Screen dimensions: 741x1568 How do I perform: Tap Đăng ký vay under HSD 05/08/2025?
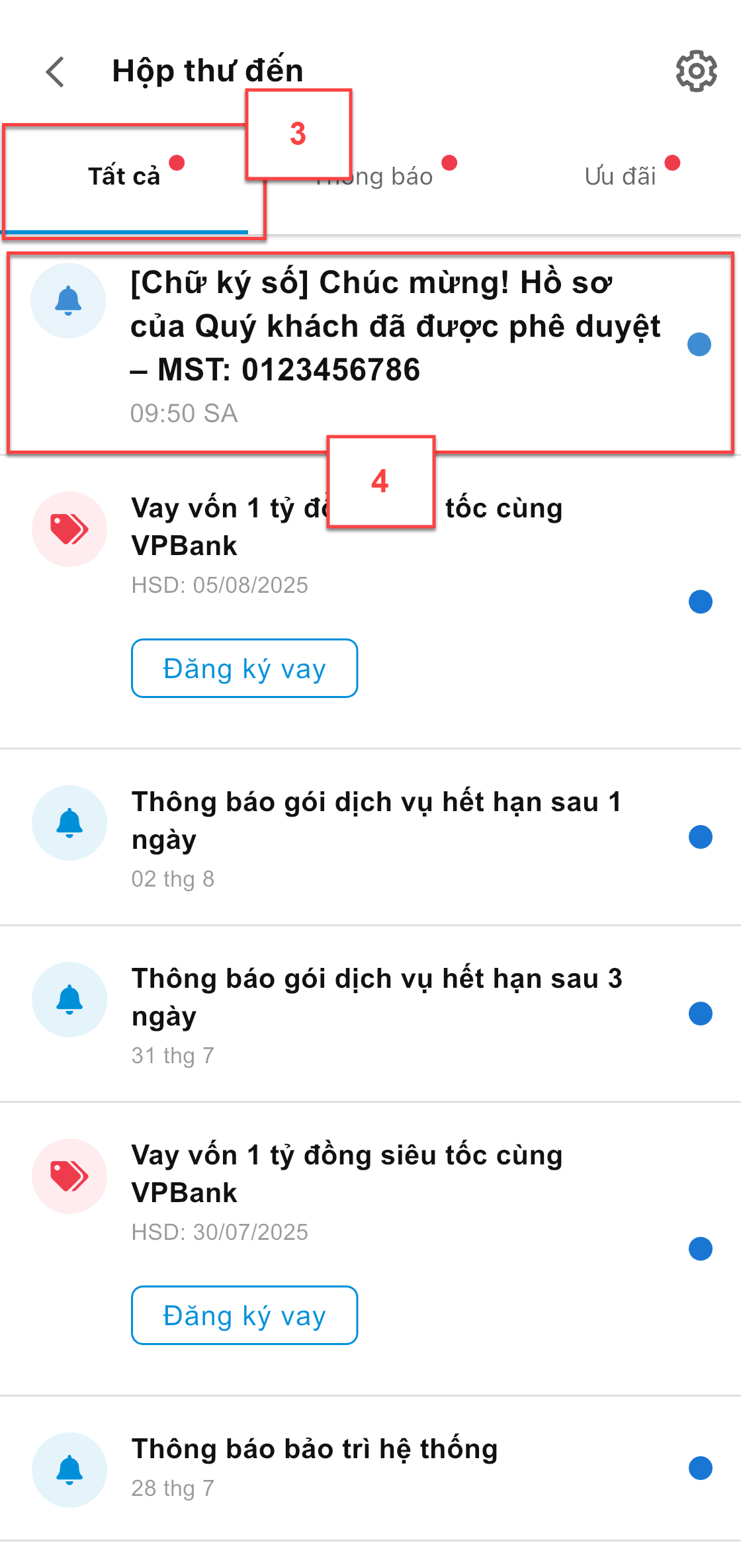[x=245, y=668]
